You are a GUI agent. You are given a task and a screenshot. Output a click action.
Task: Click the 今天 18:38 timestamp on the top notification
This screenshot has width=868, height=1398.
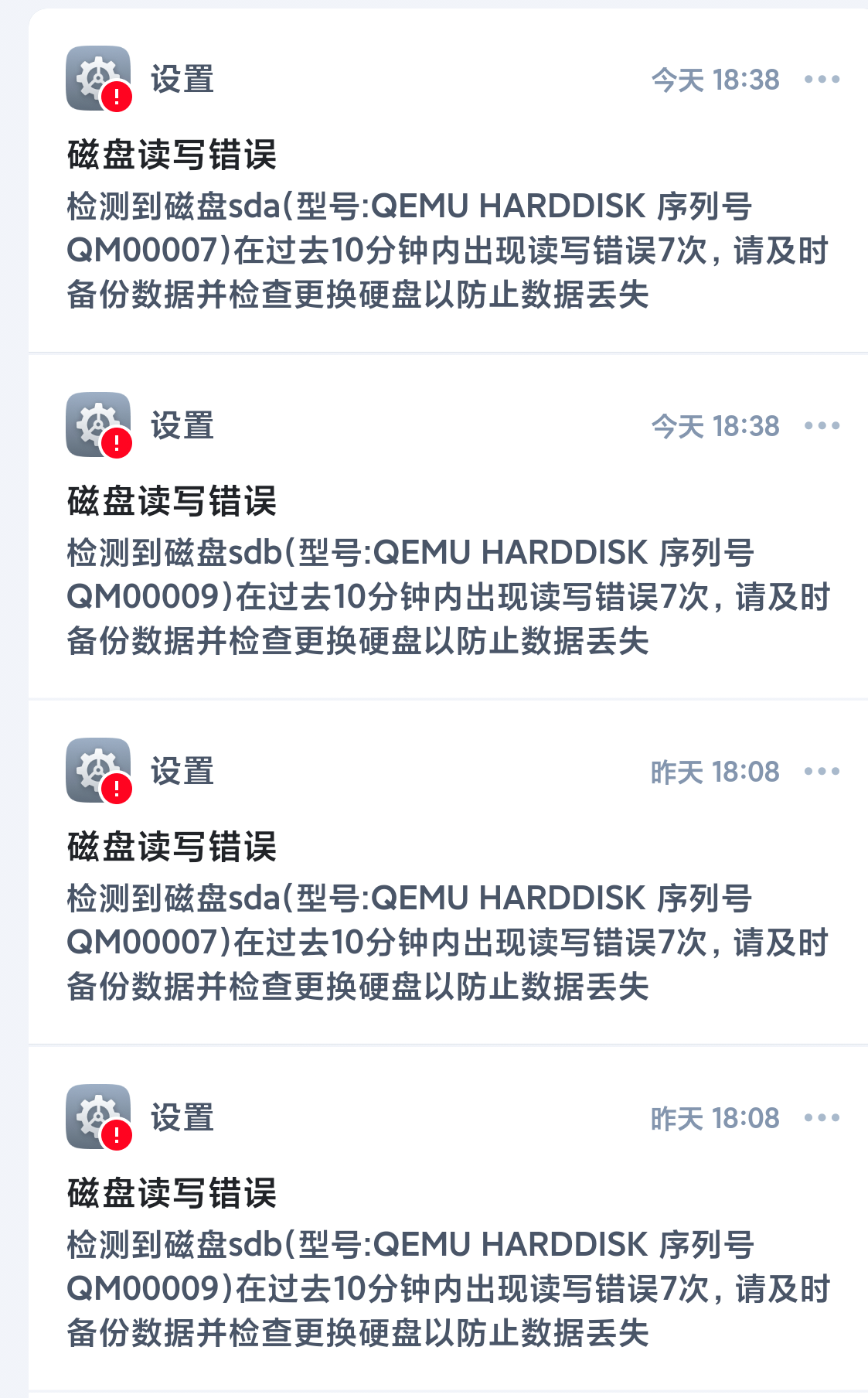[x=715, y=78]
